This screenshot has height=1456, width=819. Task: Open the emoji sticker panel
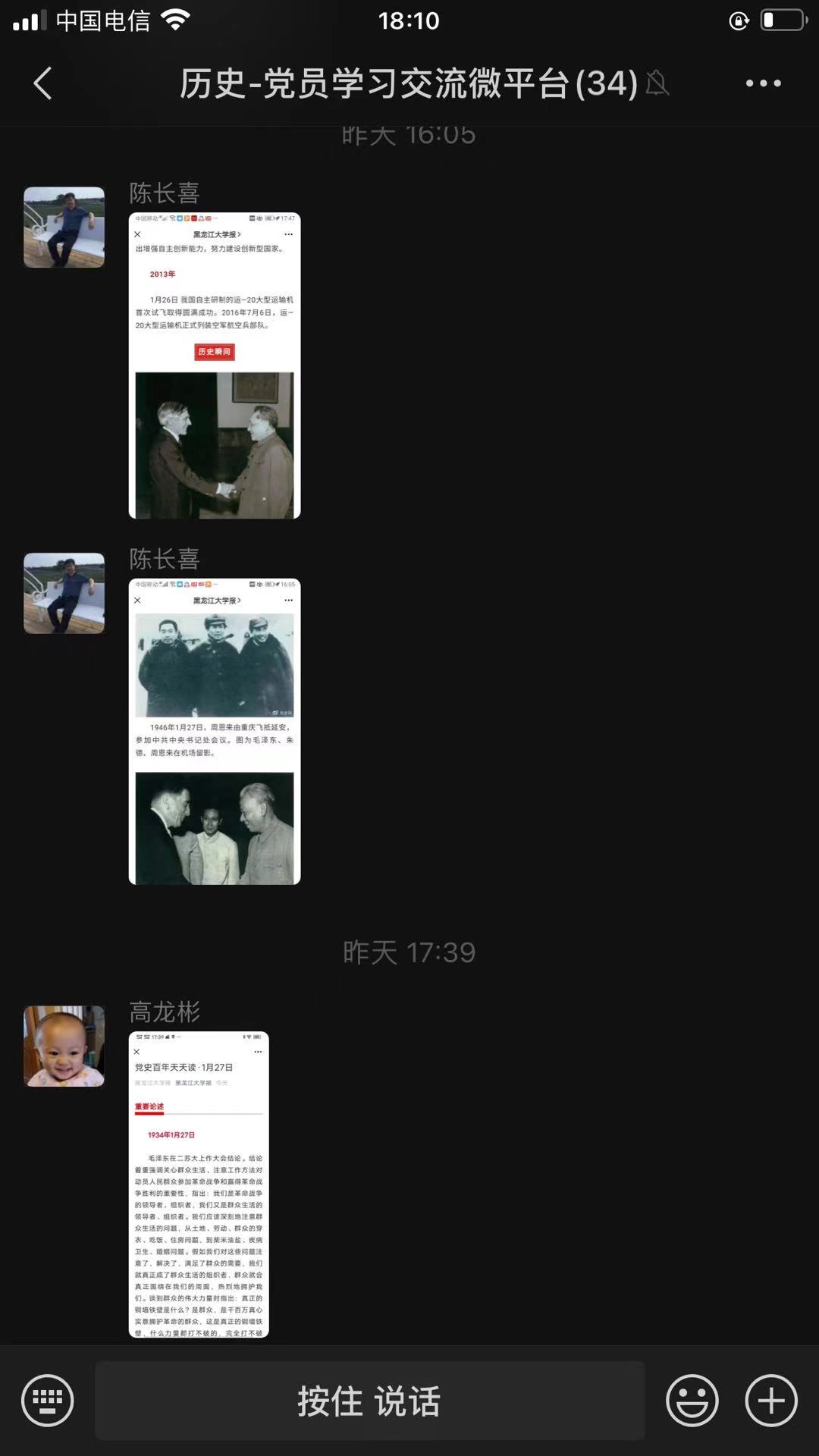[692, 1401]
